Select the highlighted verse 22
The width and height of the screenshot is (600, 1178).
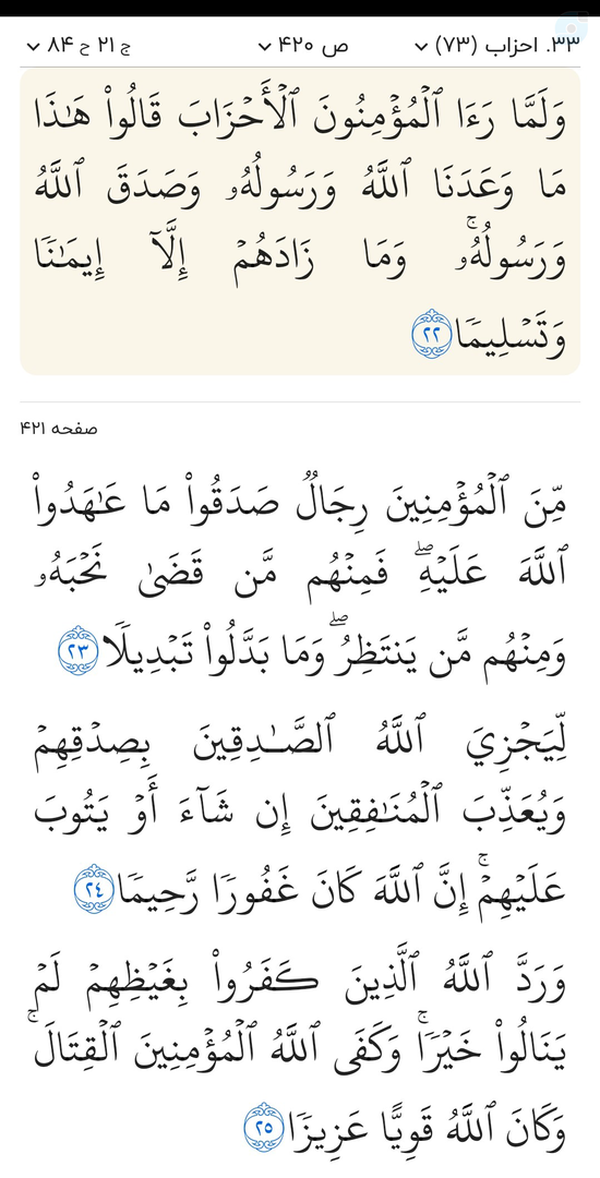(x=300, y=222)
